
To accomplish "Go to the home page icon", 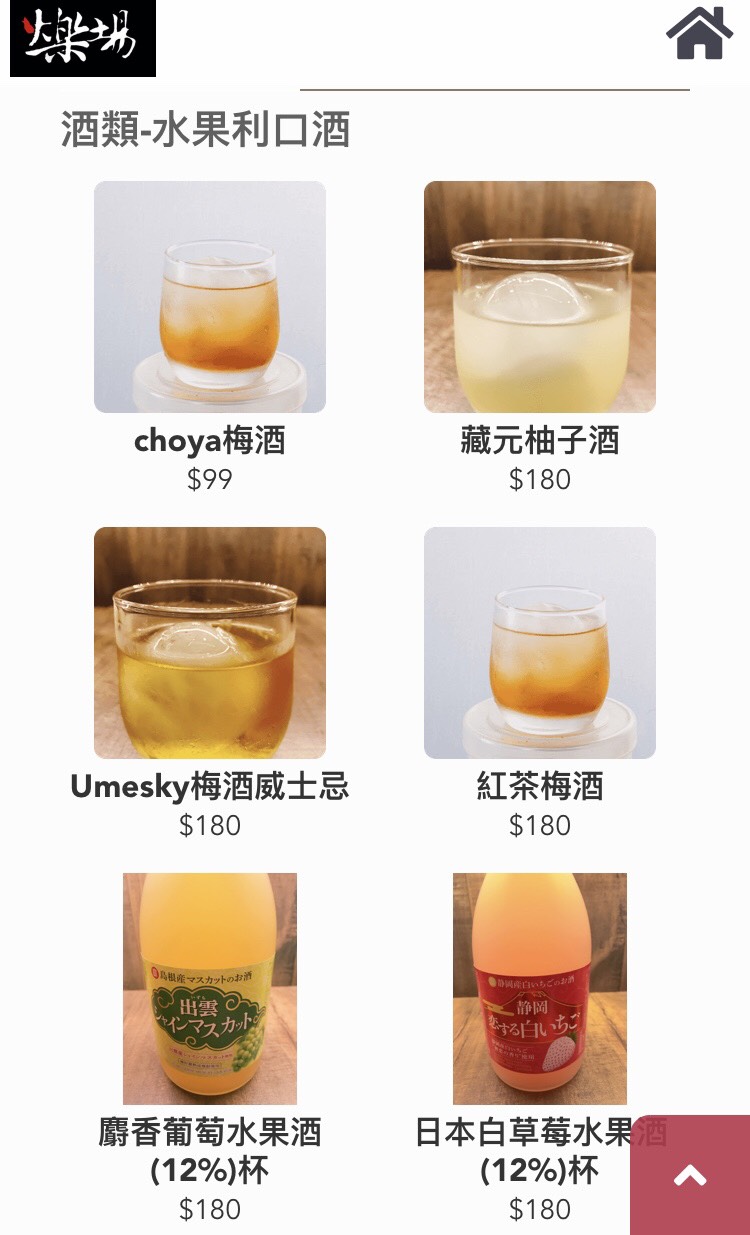I will [x=700, y=34].
